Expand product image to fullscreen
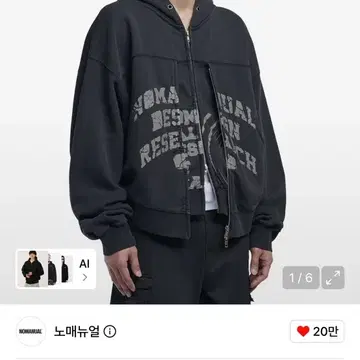The image size is (360, 360). click(x=333, y=277)
